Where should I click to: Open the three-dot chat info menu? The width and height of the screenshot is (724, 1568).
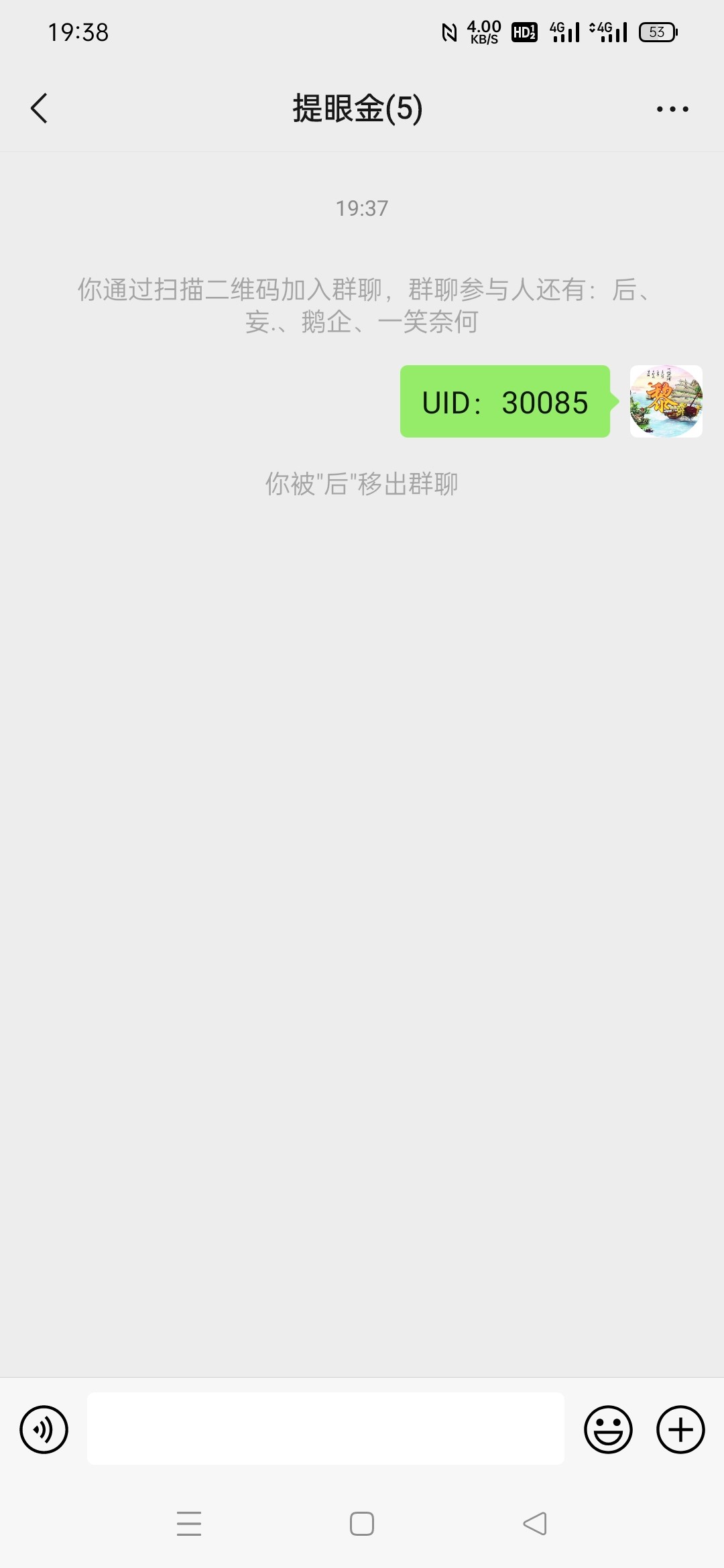[x=672, y=109]
